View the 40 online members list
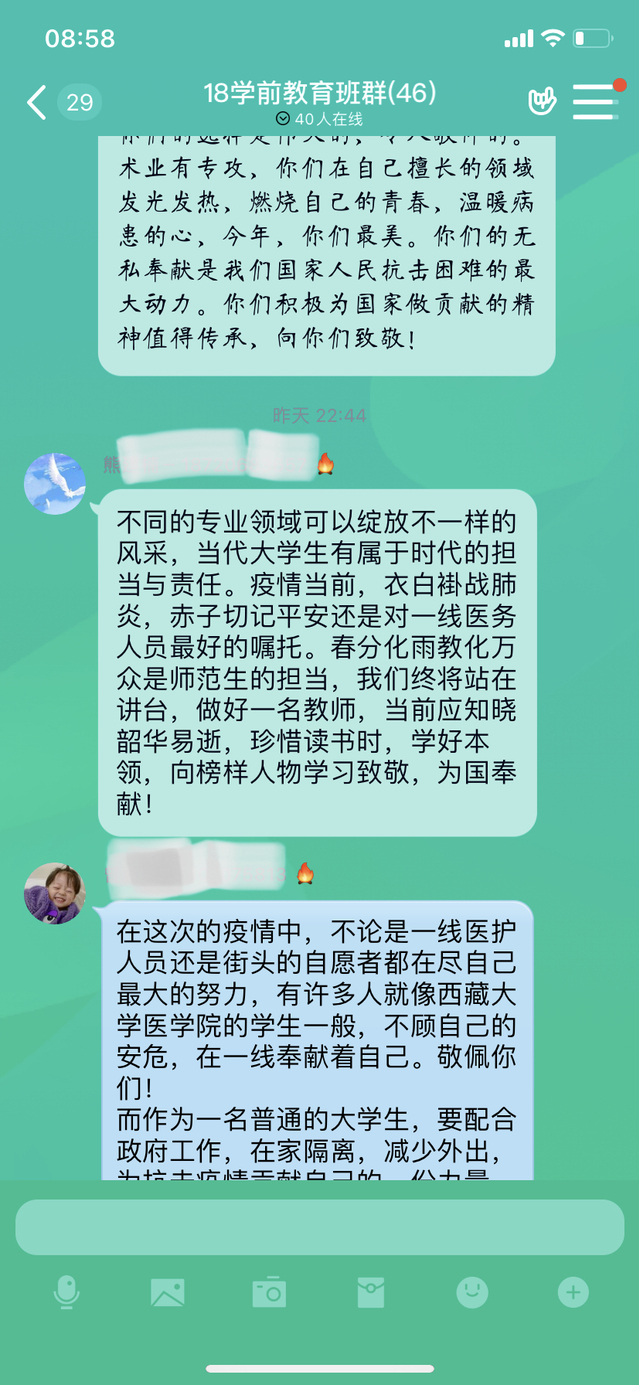The height and width of the screenshot is (1385, 639). (319, 119)
